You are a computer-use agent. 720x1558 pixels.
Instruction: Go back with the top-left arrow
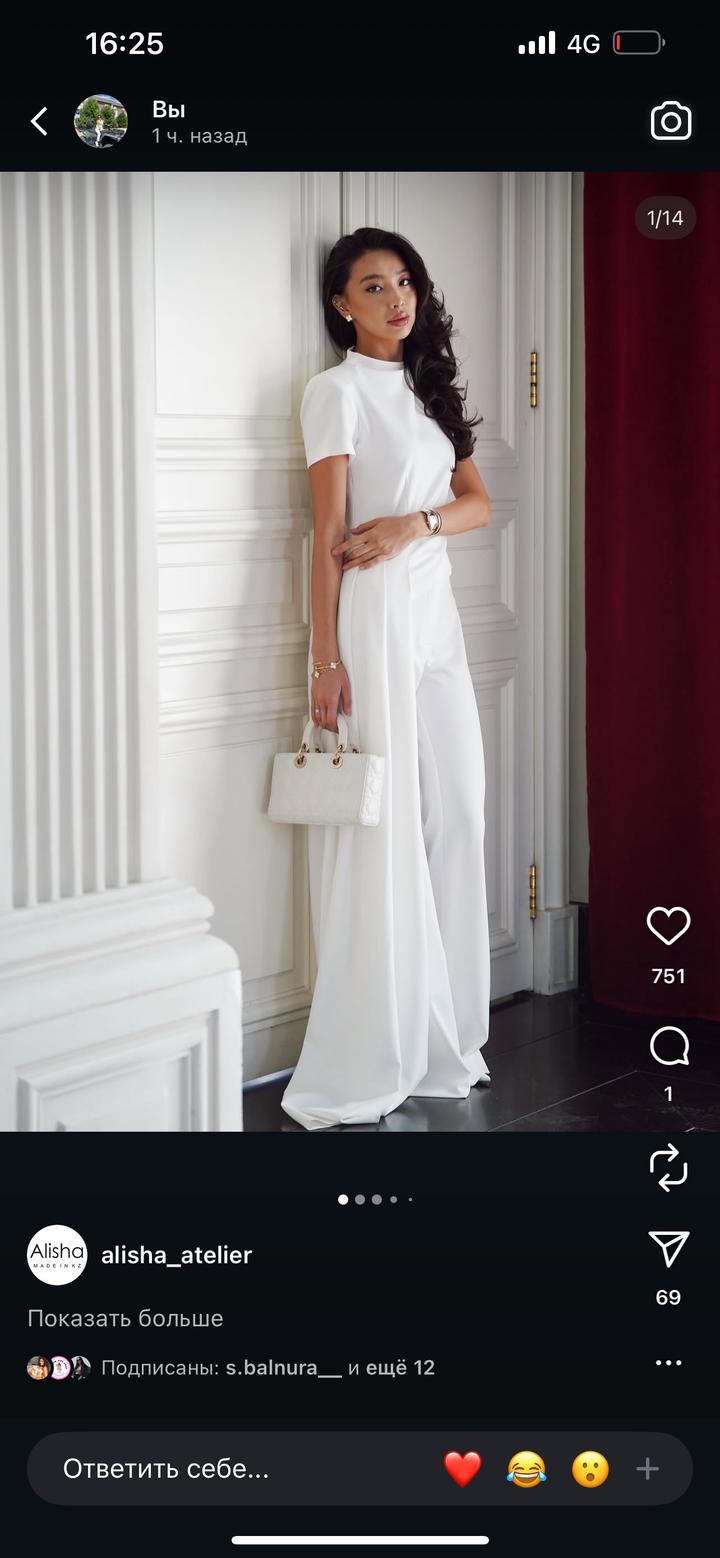pyautogui.click(x=39, y=122)
